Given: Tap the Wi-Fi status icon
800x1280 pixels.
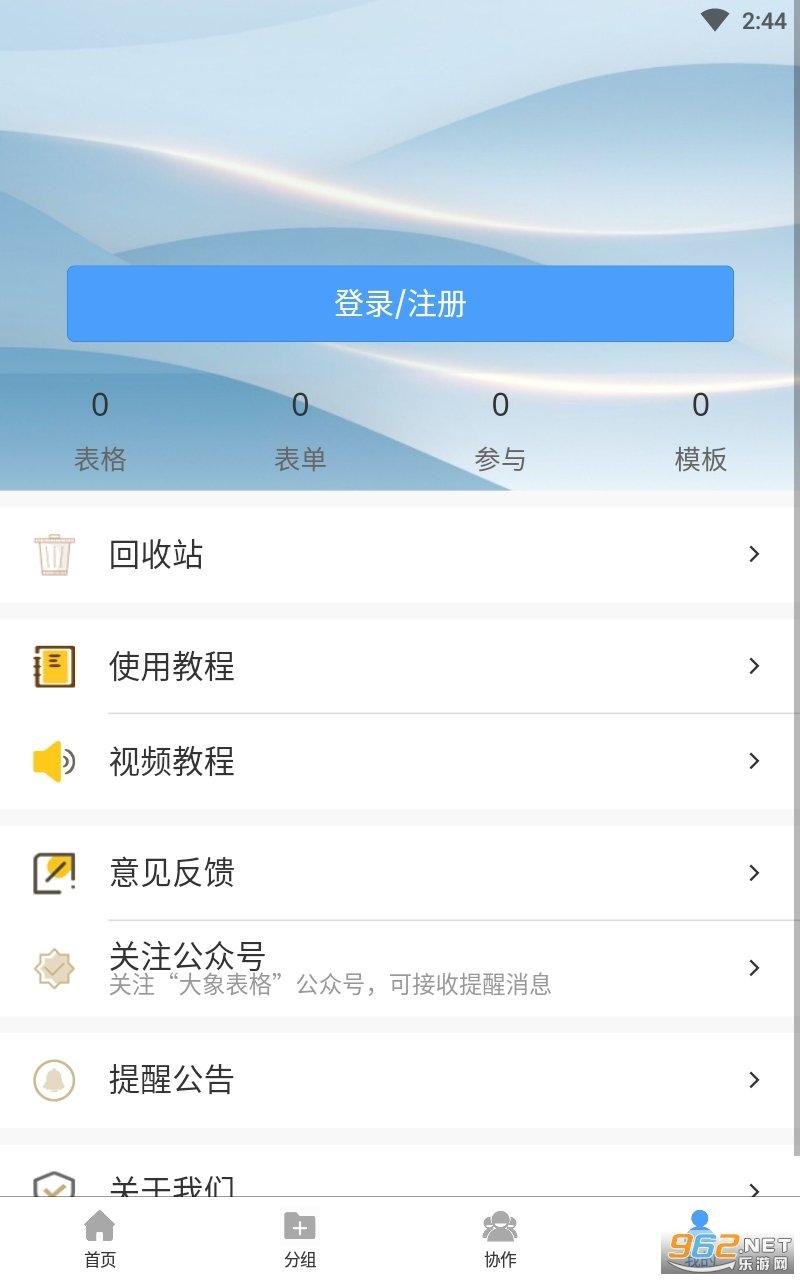Looking at the screenshot, I should [714, 18].
